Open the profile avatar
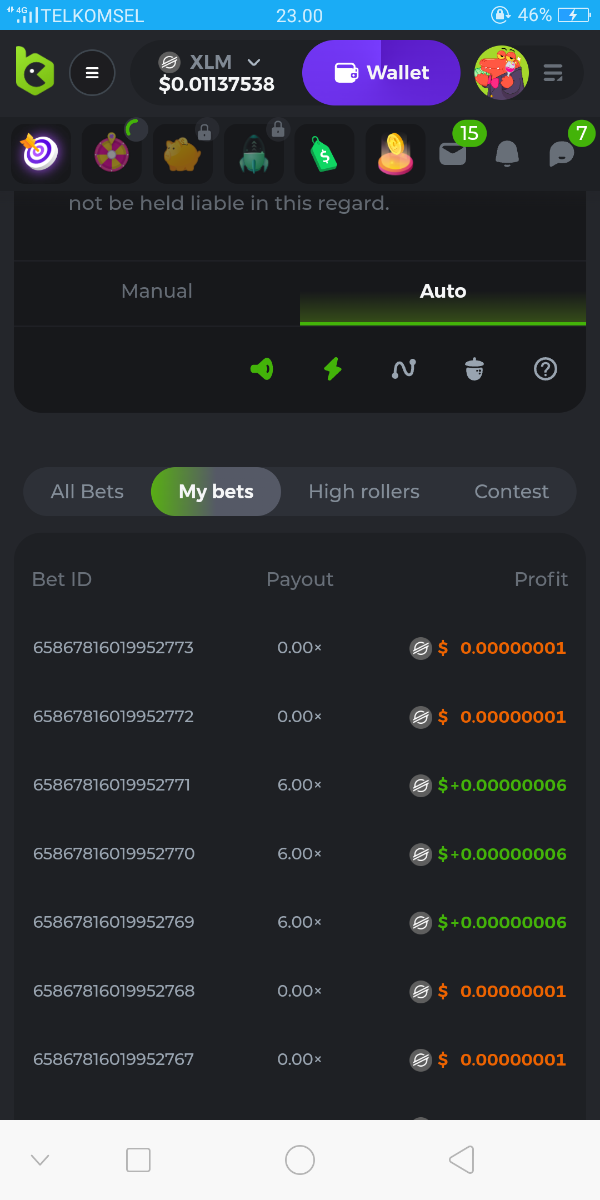 pos(500,73)
